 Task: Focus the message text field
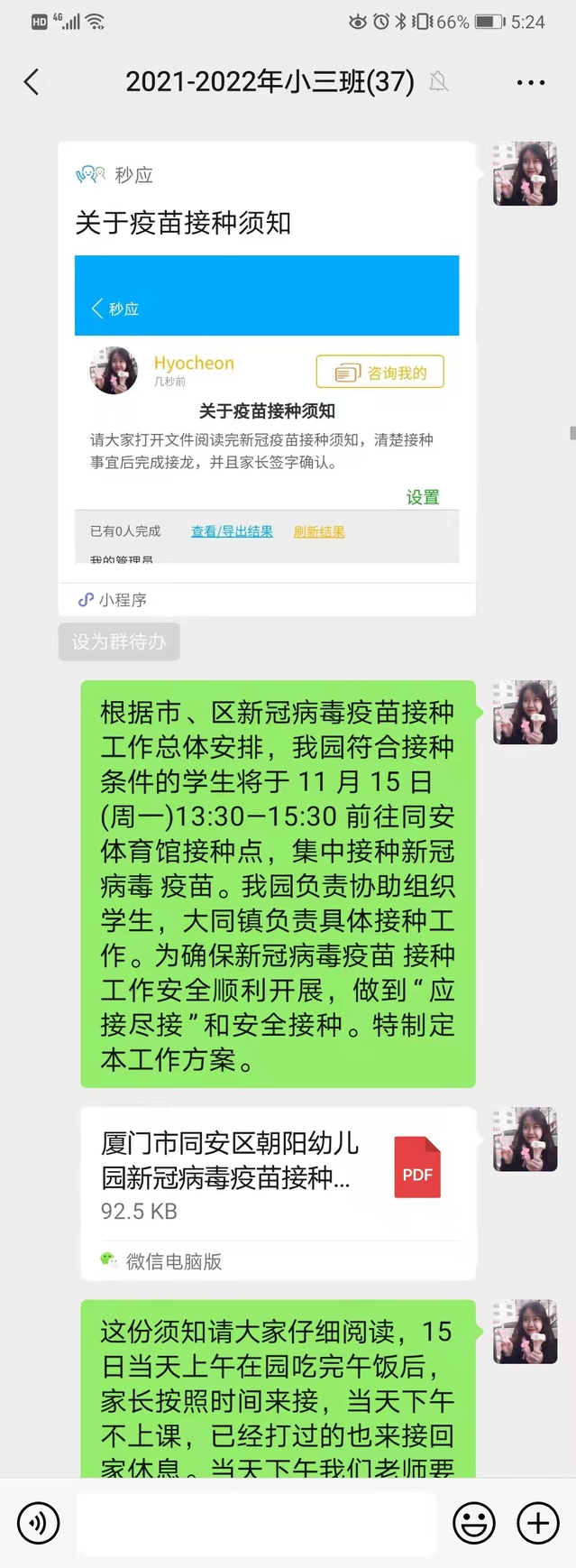click(x=255, y=1524)
